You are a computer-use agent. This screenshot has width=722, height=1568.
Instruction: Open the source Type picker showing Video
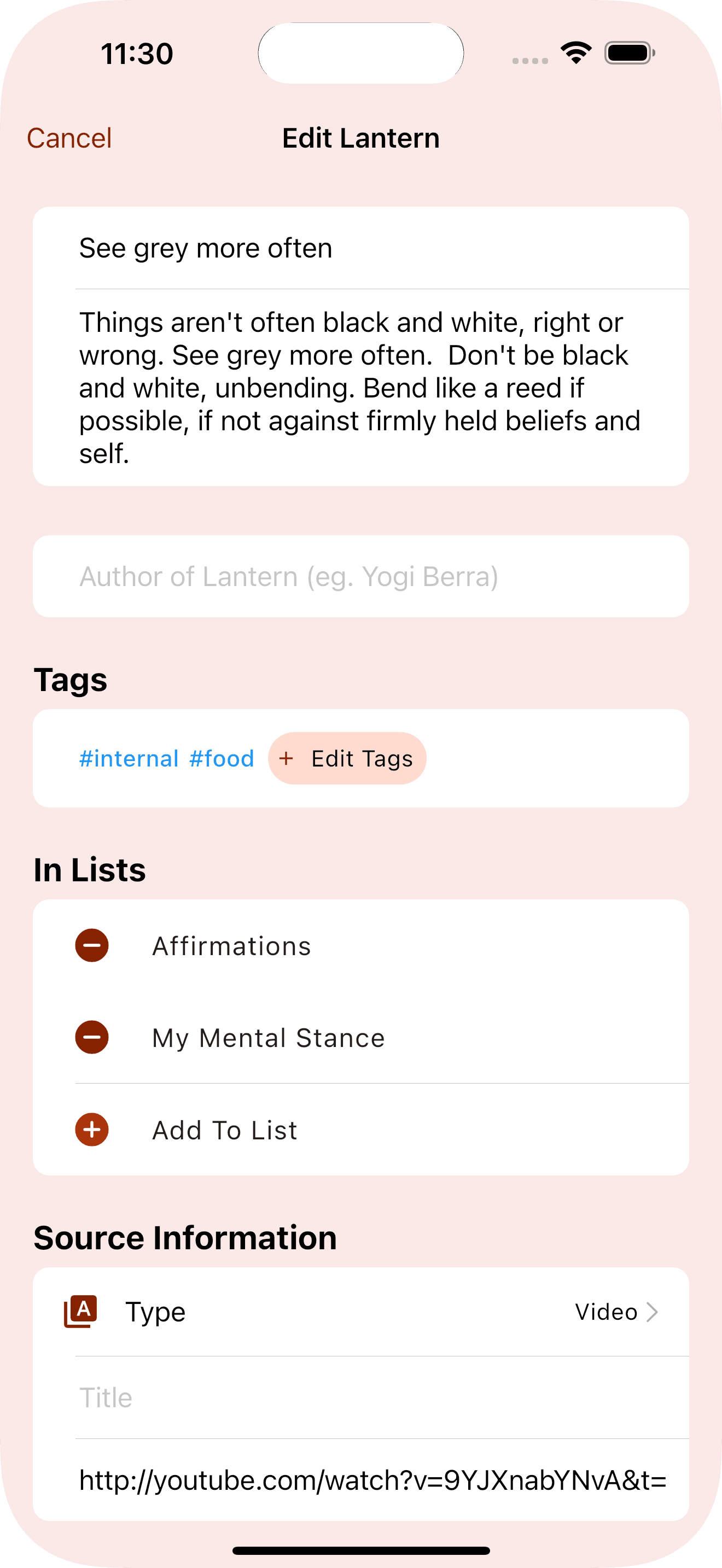(x=615, y=1312)
